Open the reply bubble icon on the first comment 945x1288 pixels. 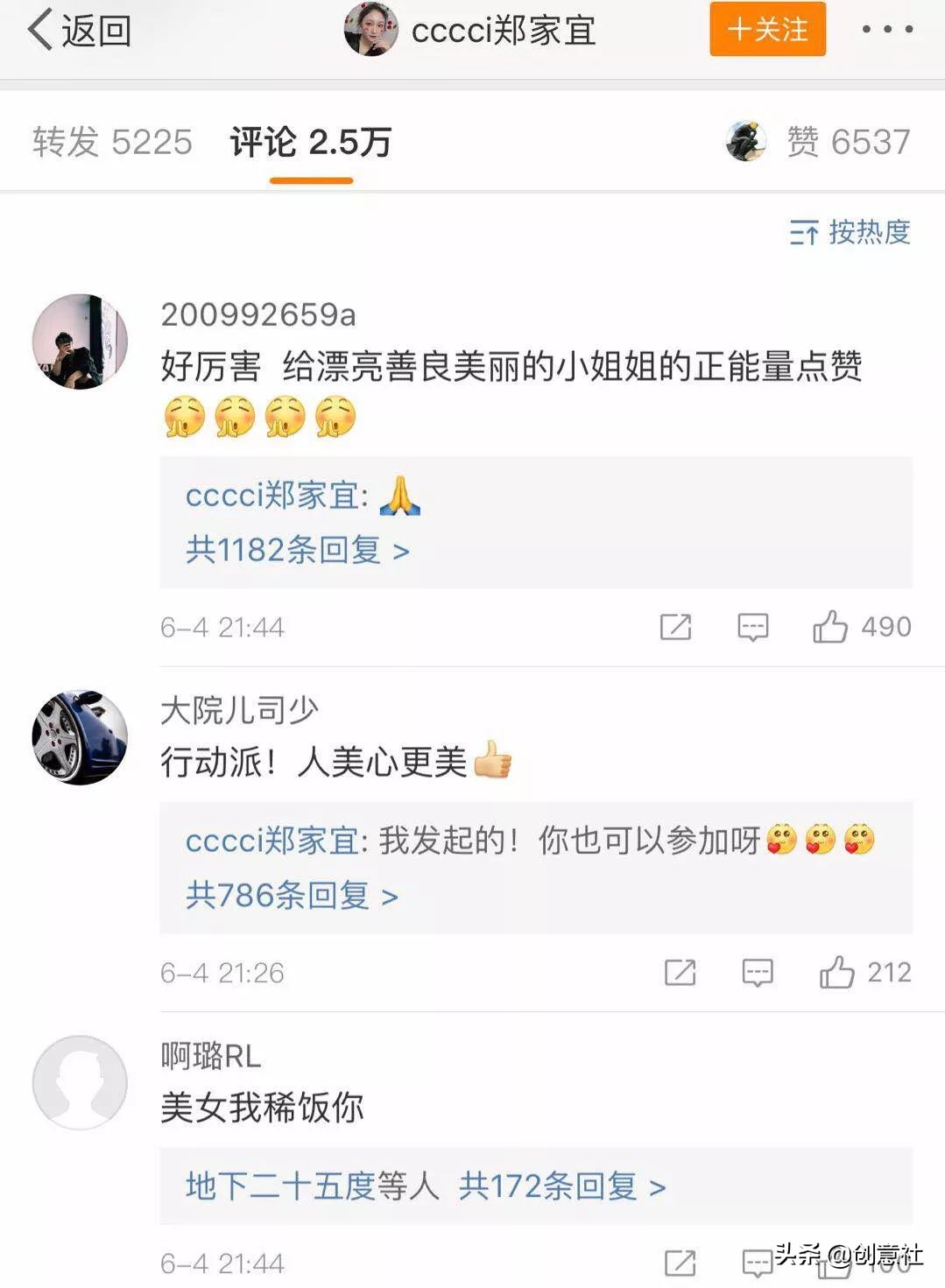[x=751, y=627]
